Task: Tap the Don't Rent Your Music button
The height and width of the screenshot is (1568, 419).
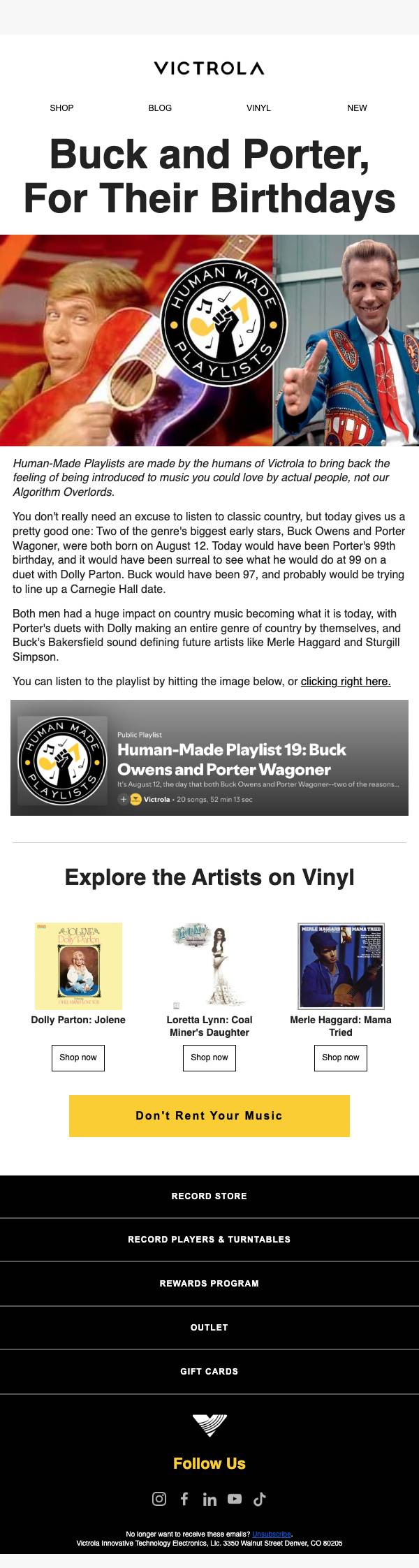Action: pyautogui.click(x=209, y=1116)
